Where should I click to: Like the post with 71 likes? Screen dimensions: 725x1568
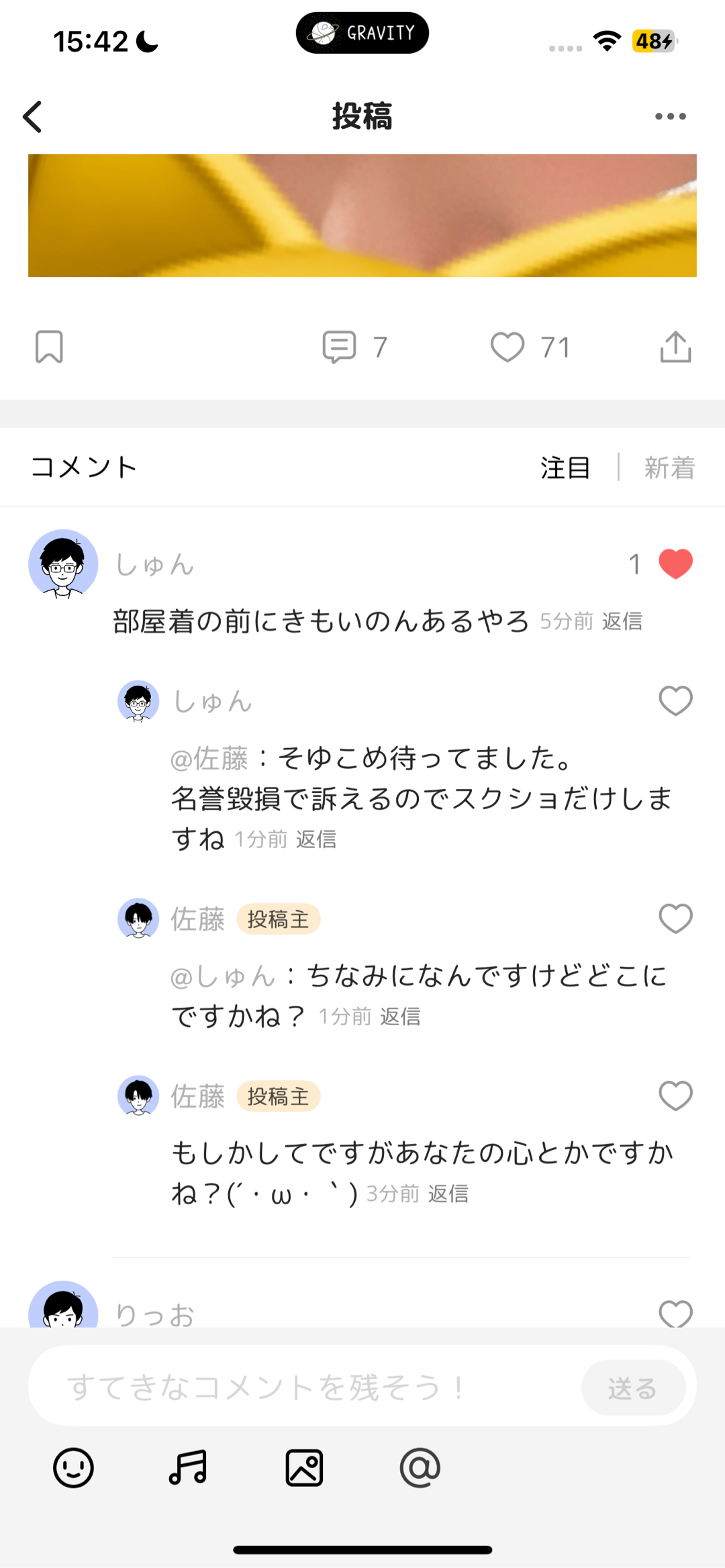pyautogui.click(x=507, y=347)
